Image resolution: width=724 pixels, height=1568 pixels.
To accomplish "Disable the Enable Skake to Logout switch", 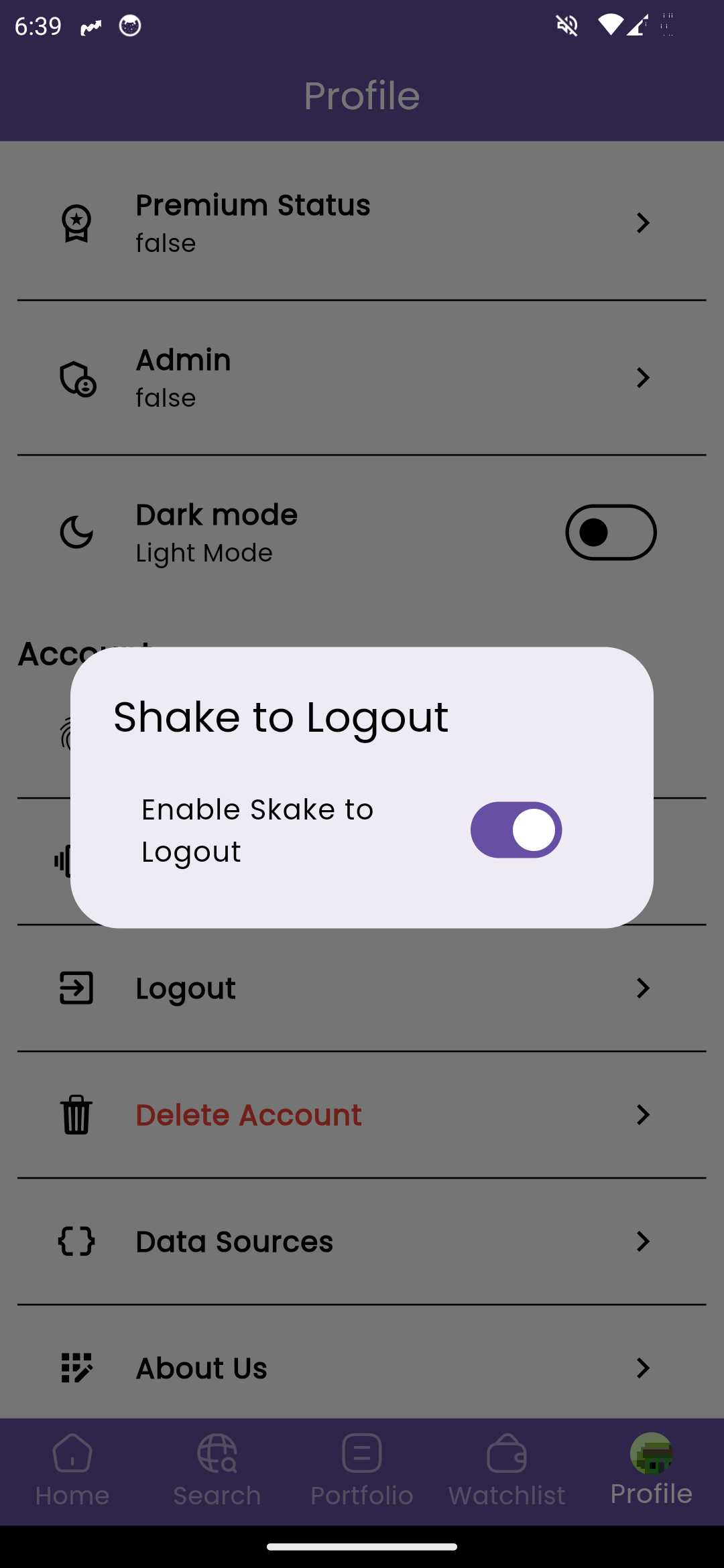I will (x=516, y=830).
